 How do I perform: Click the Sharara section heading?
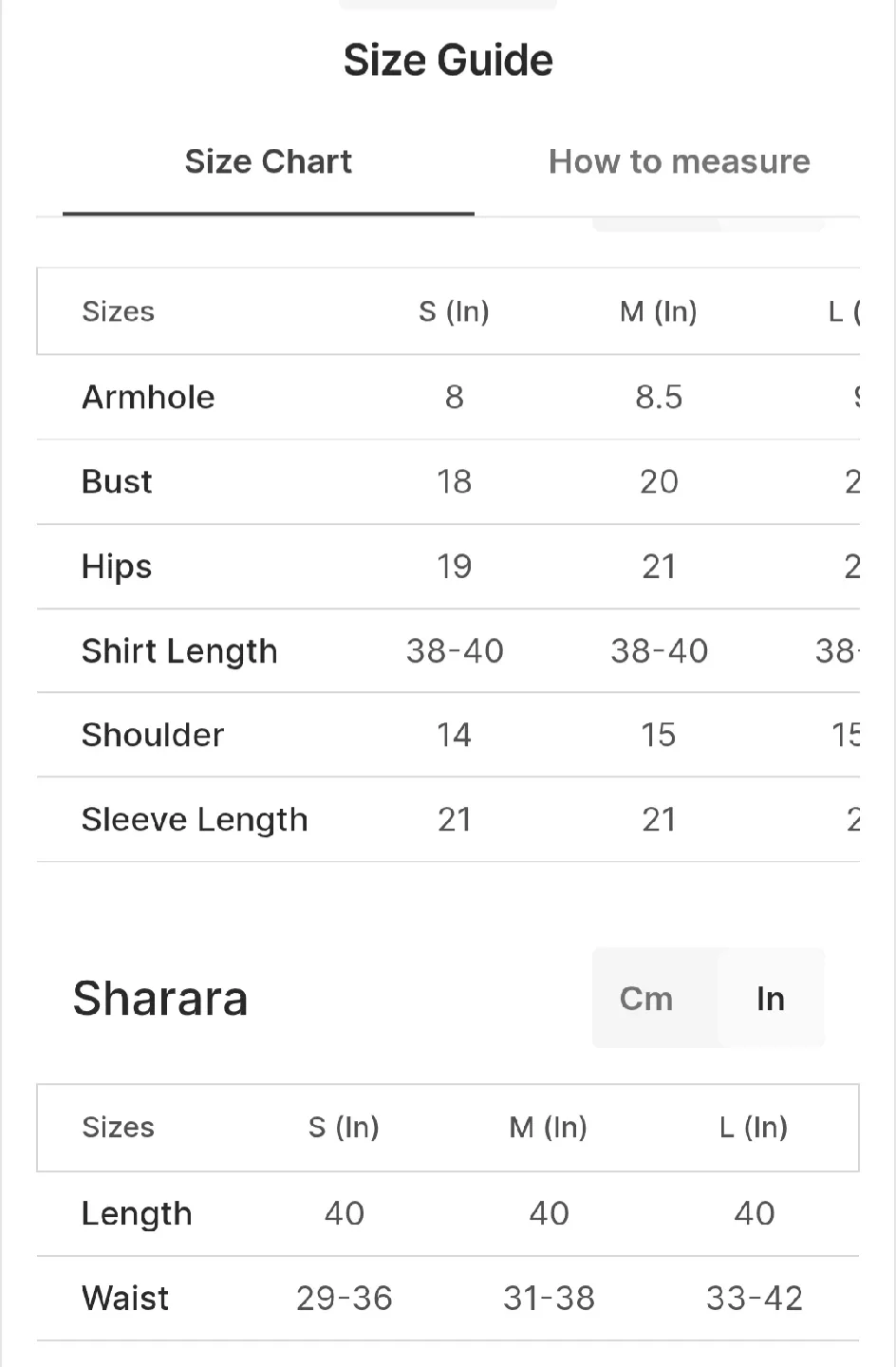(160, 998)
